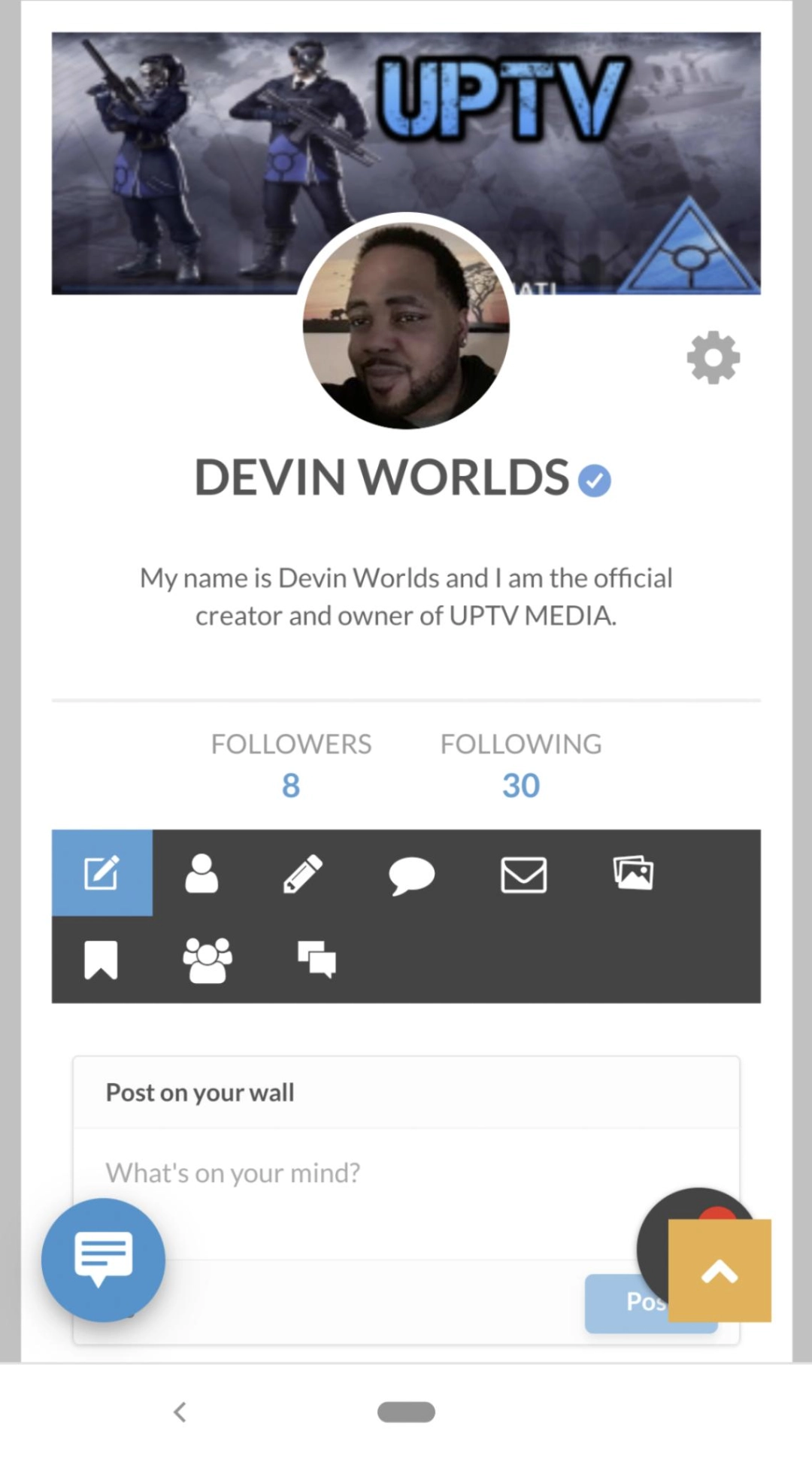Open the speech bubble comments tab
812x1462 pixels.
[411, 875]
